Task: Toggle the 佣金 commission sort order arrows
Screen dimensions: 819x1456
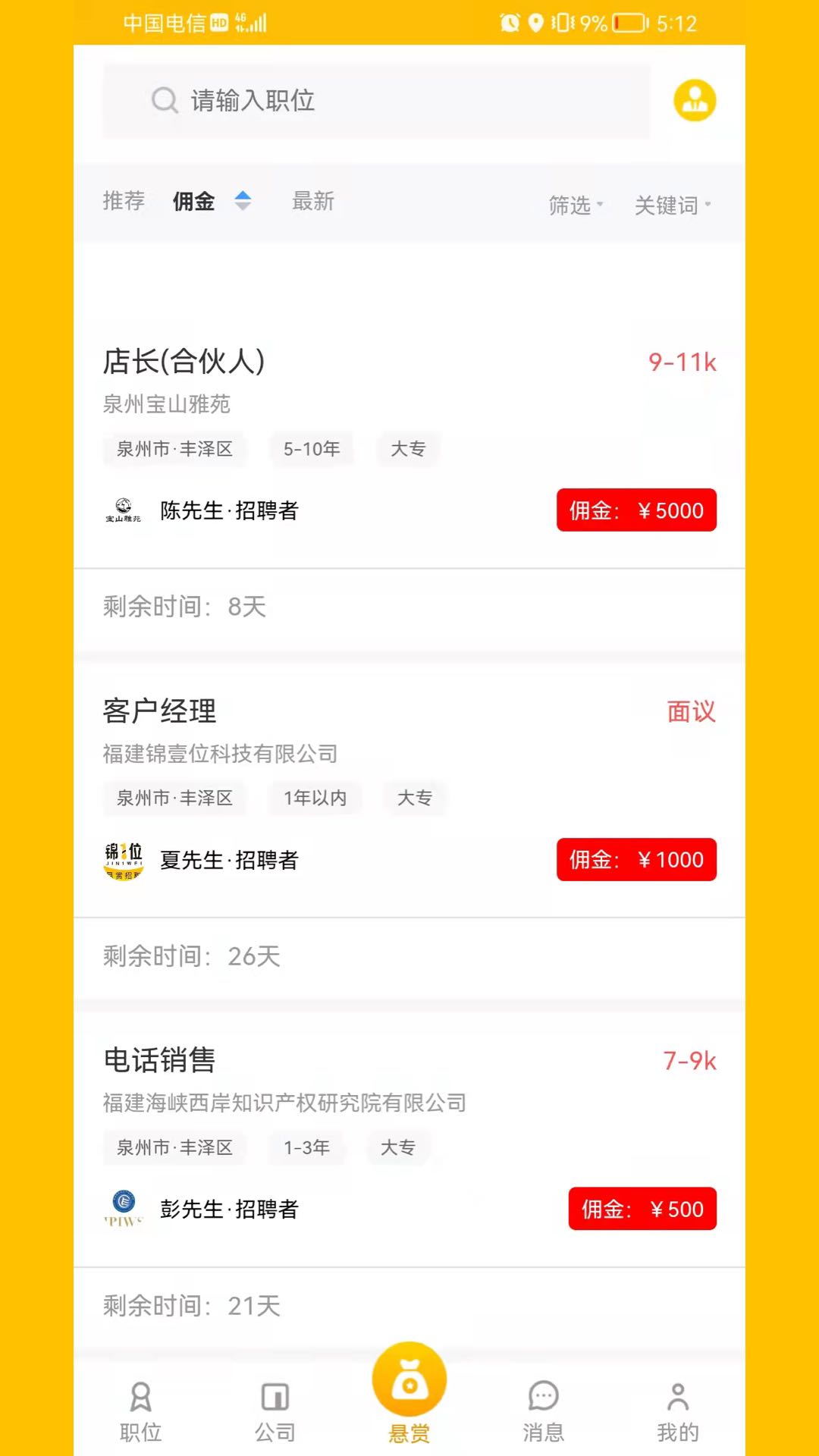Action: pos(243,201)
